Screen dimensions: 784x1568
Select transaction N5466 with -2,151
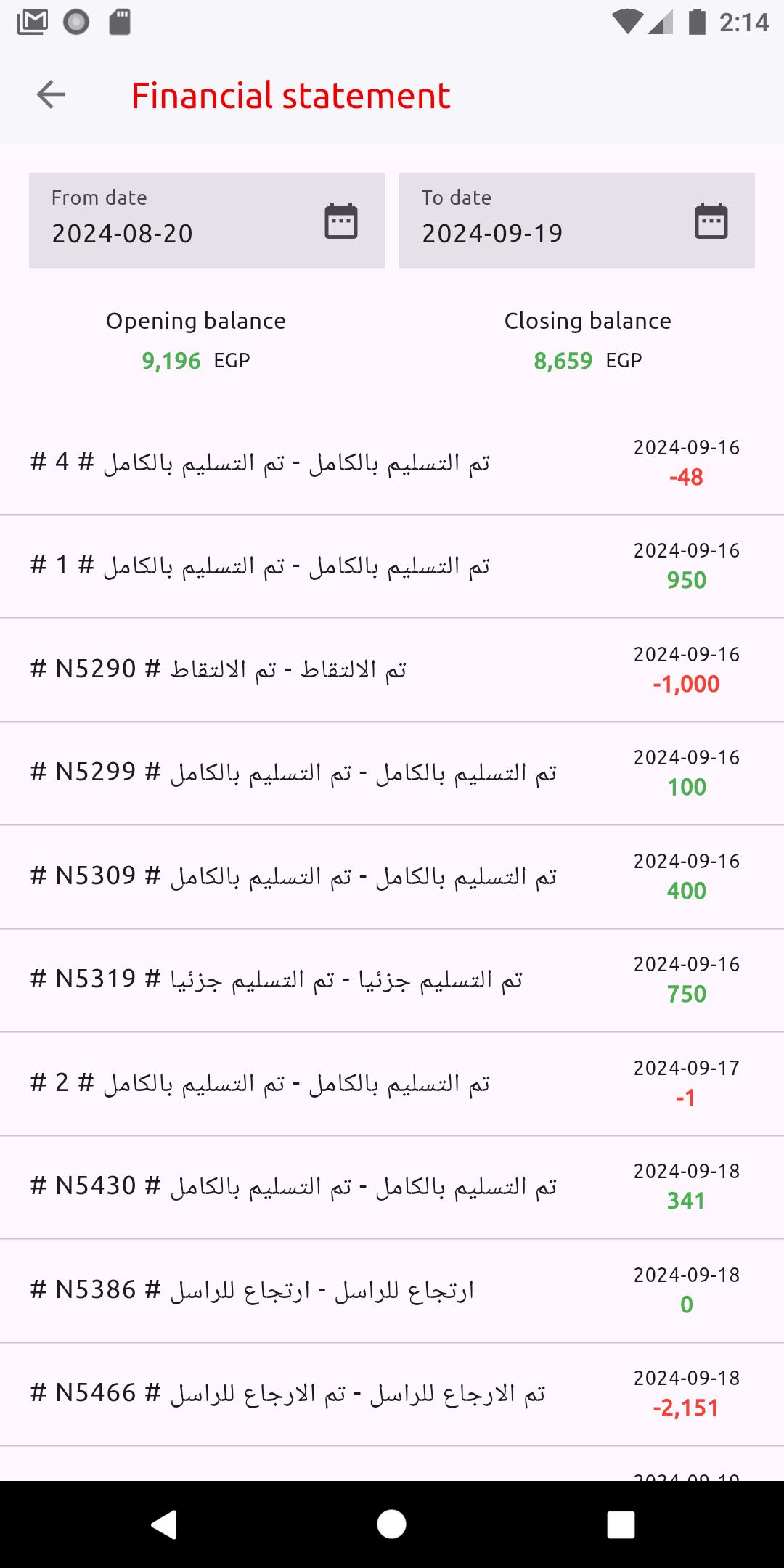[x=392, y=1394]
